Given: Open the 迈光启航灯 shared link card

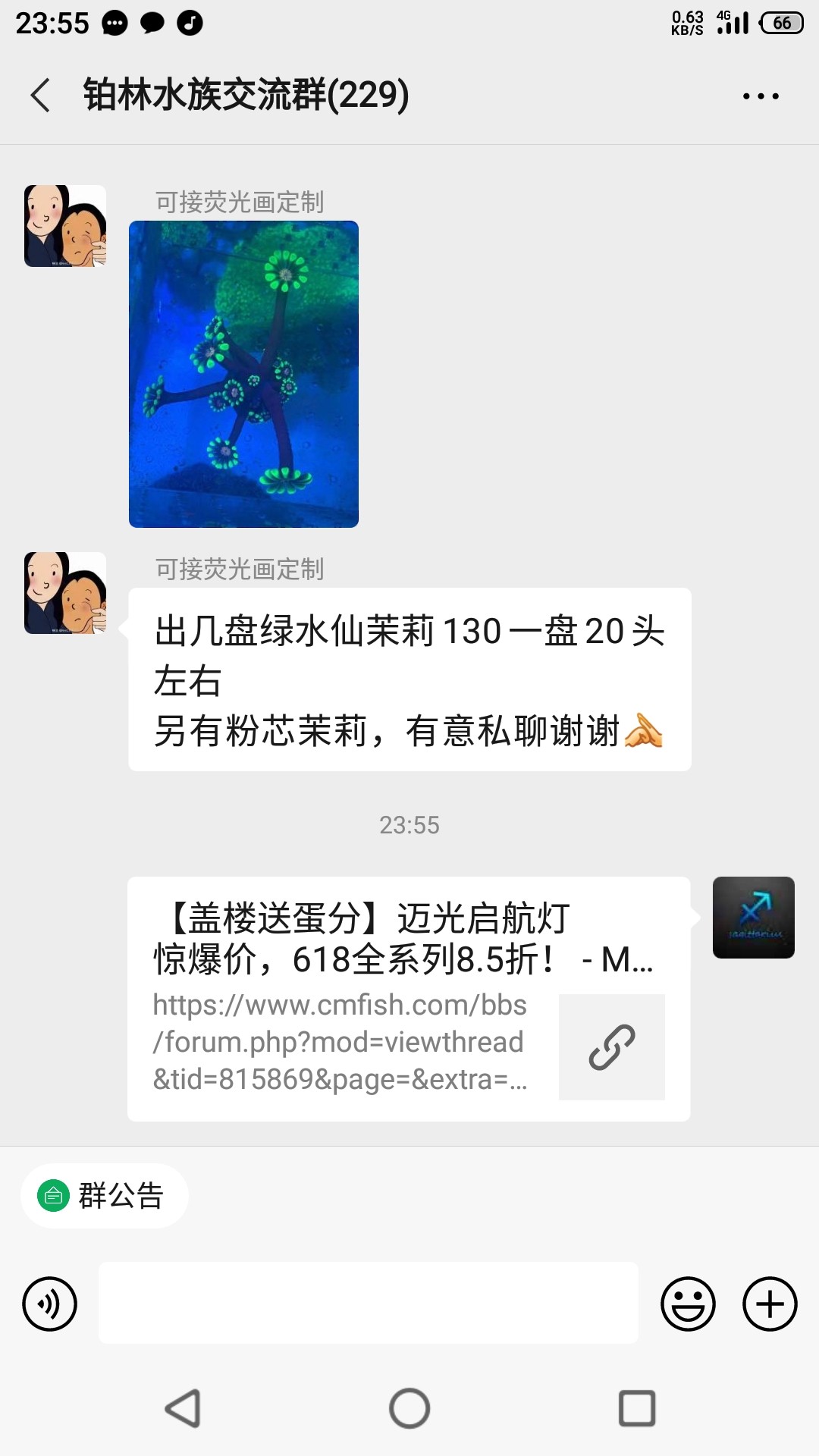Looking at the screenshot, I should (x=409, y=999).
